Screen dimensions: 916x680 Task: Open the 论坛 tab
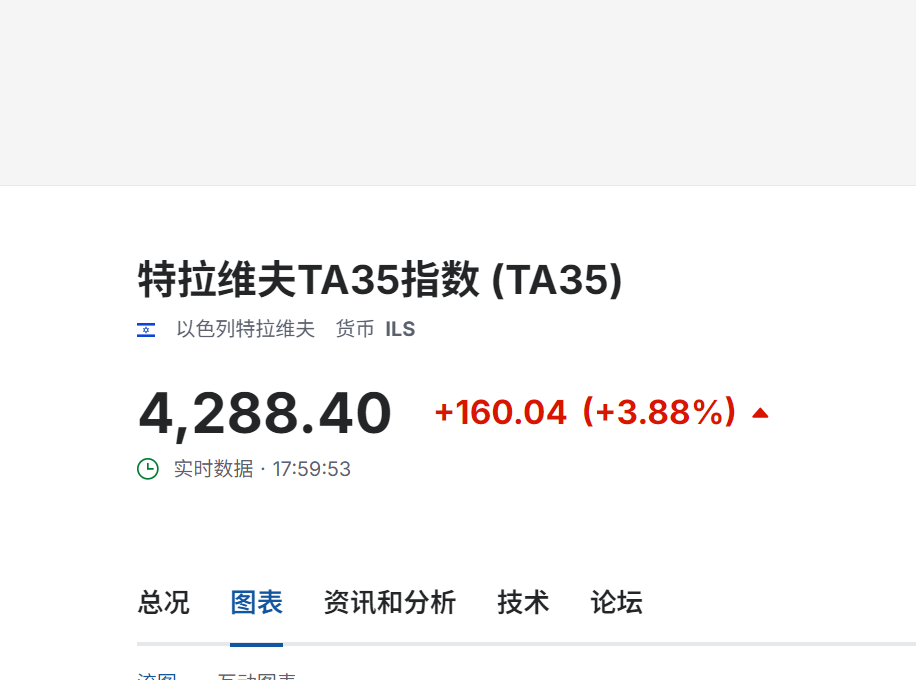point(616,602)
